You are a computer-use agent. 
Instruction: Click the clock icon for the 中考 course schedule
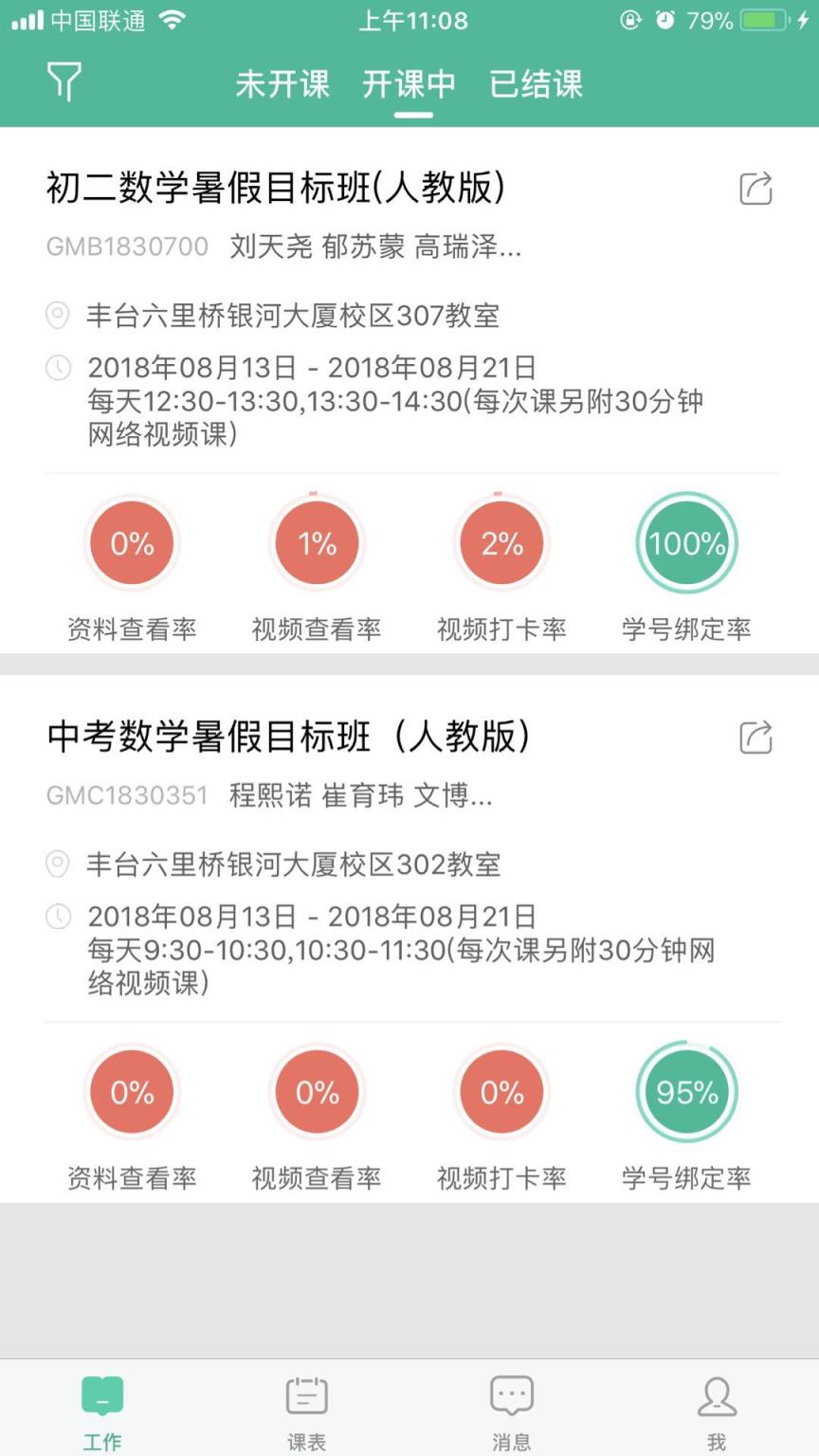tap(57, 916)
